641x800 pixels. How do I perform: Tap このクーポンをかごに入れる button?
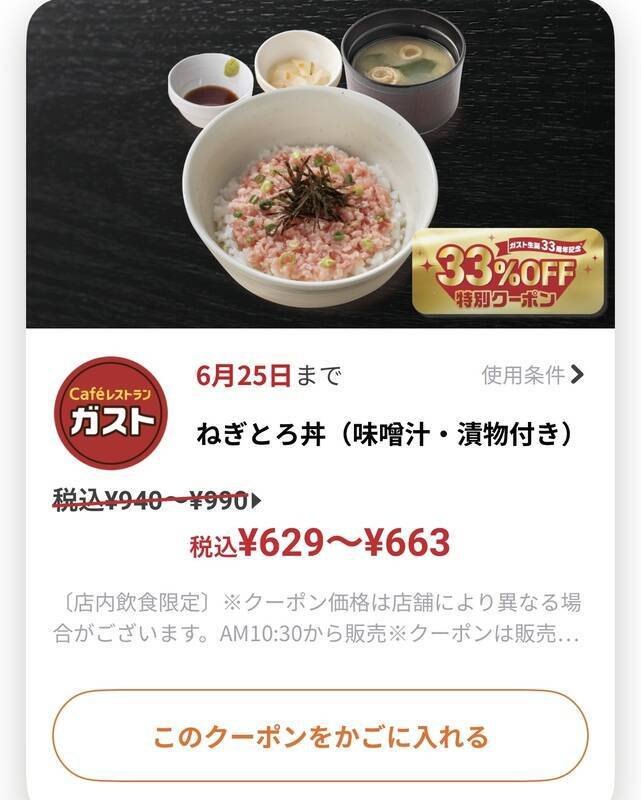320,737
